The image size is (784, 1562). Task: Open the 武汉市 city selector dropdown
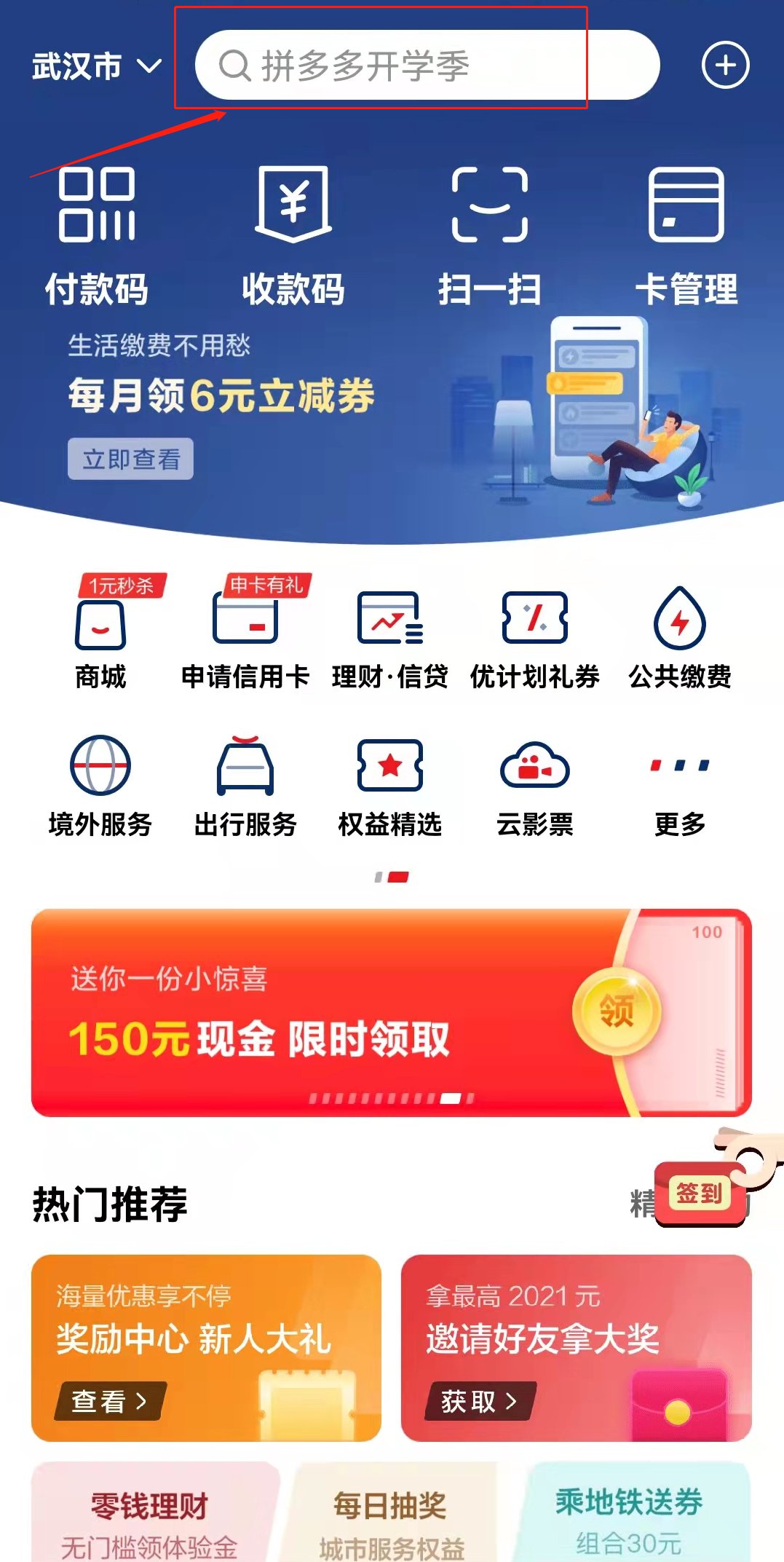[96, 66]
